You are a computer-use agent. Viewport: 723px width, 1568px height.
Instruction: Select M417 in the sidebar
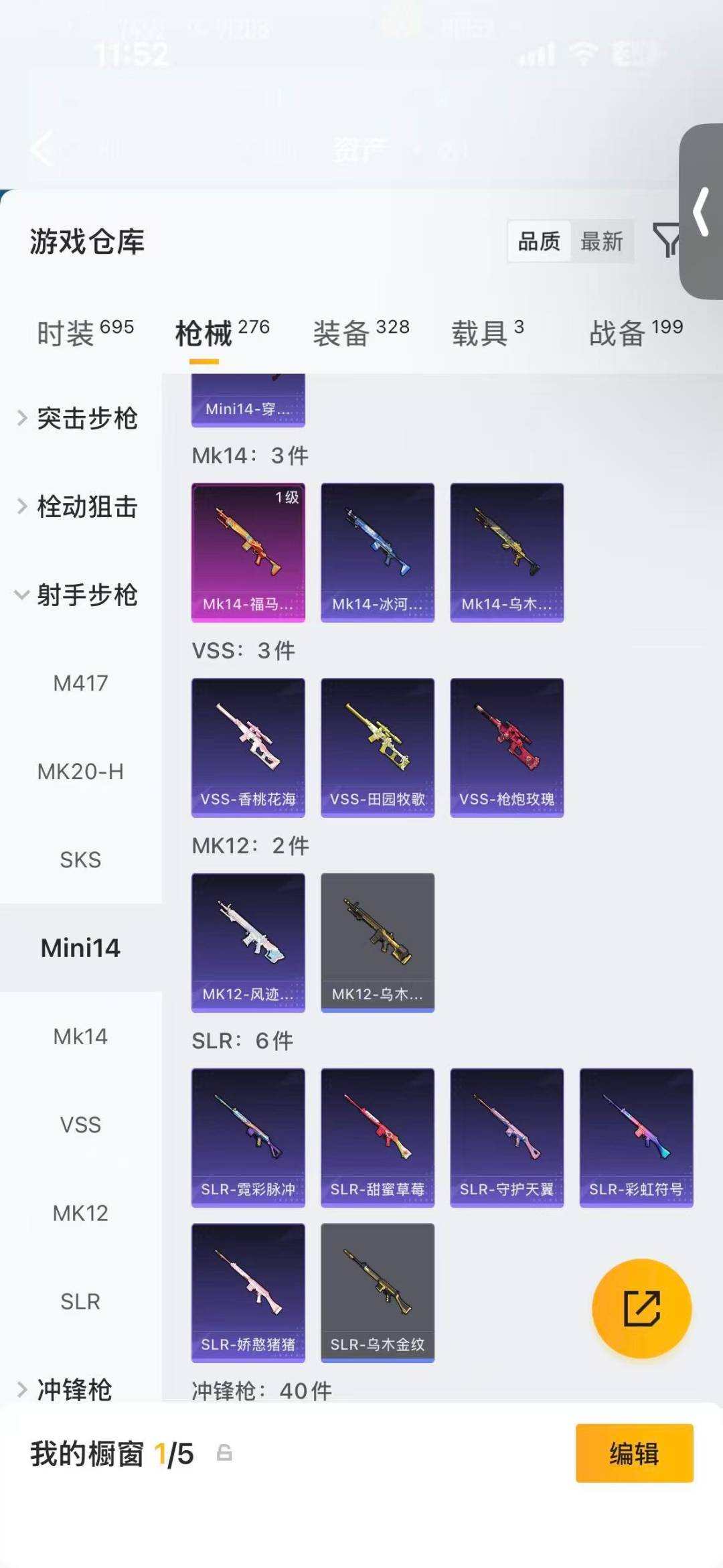[80, 683]
